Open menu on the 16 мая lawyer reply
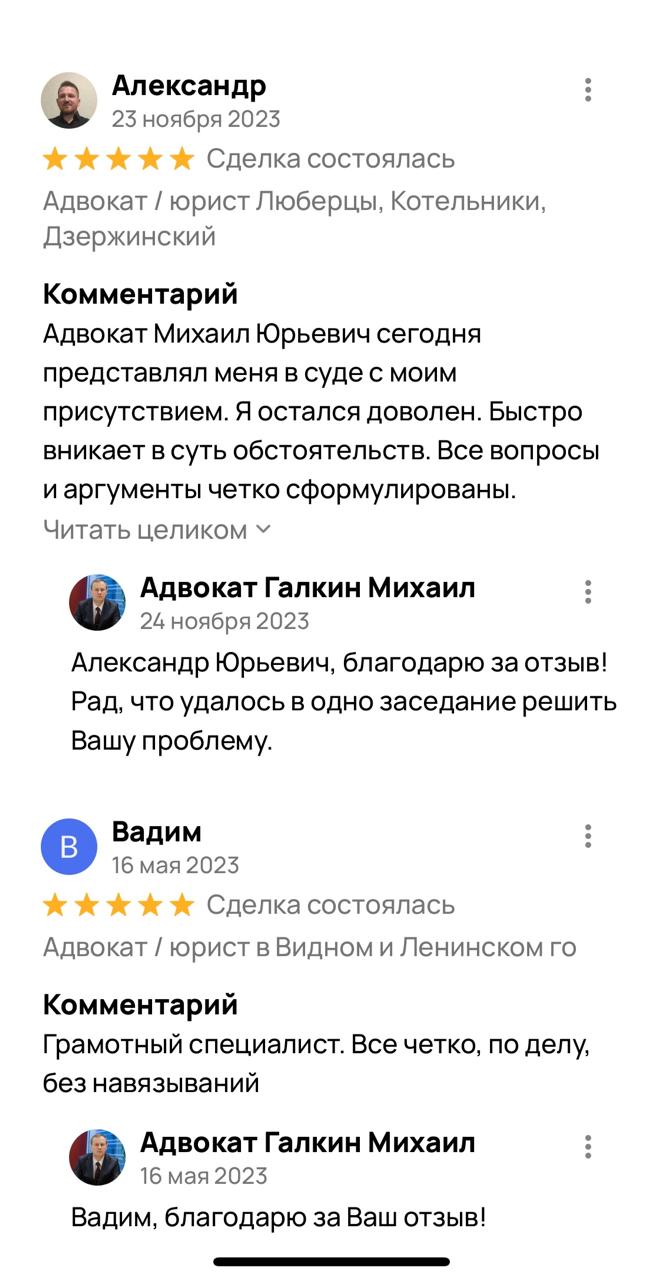This screenshot has height=1280, width=662. [588, 1146]
